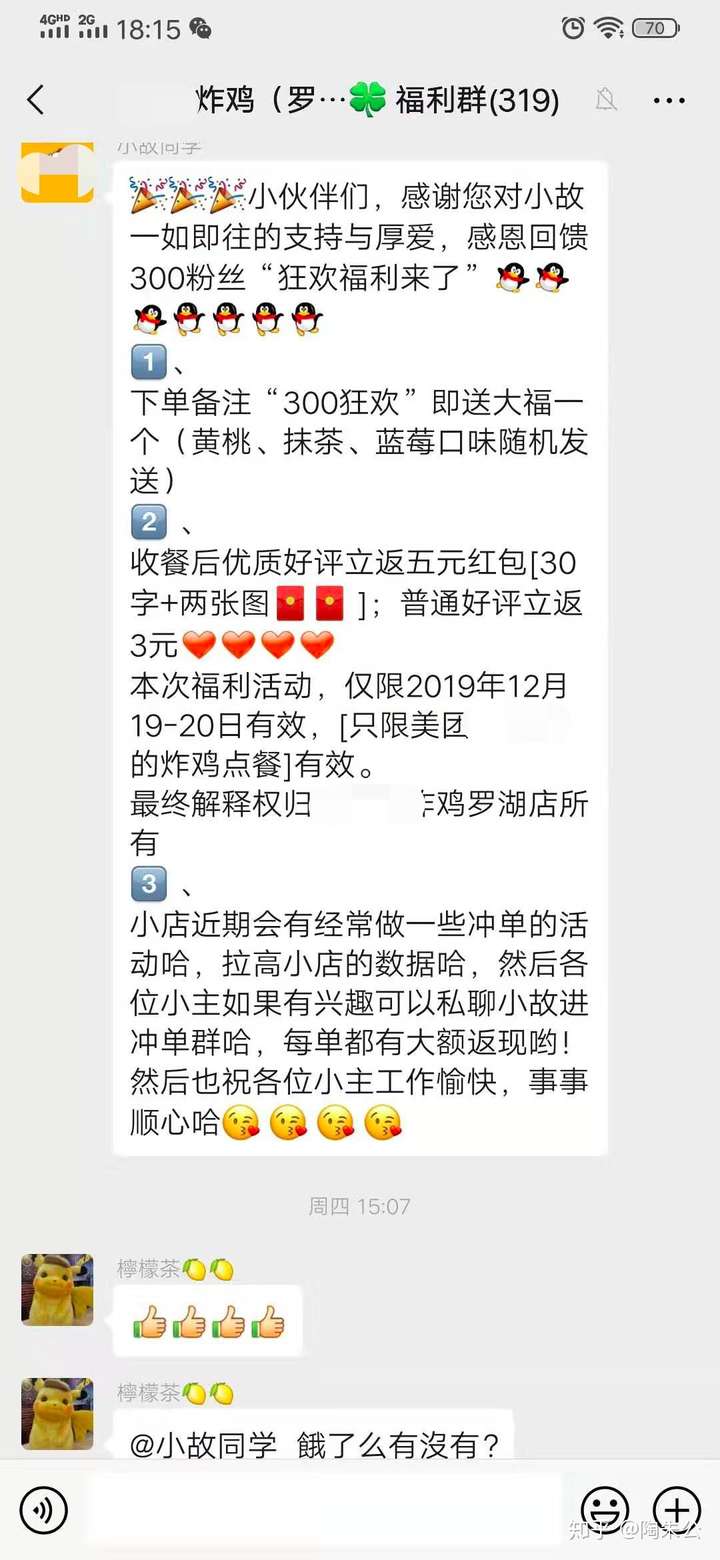Image resolution: width=720 pixels, height=1560 pixels.
Task: Open 柠檬茶's avatar beside thumbs-up message
Action: pyautogui.click(x=57, y=1290)
